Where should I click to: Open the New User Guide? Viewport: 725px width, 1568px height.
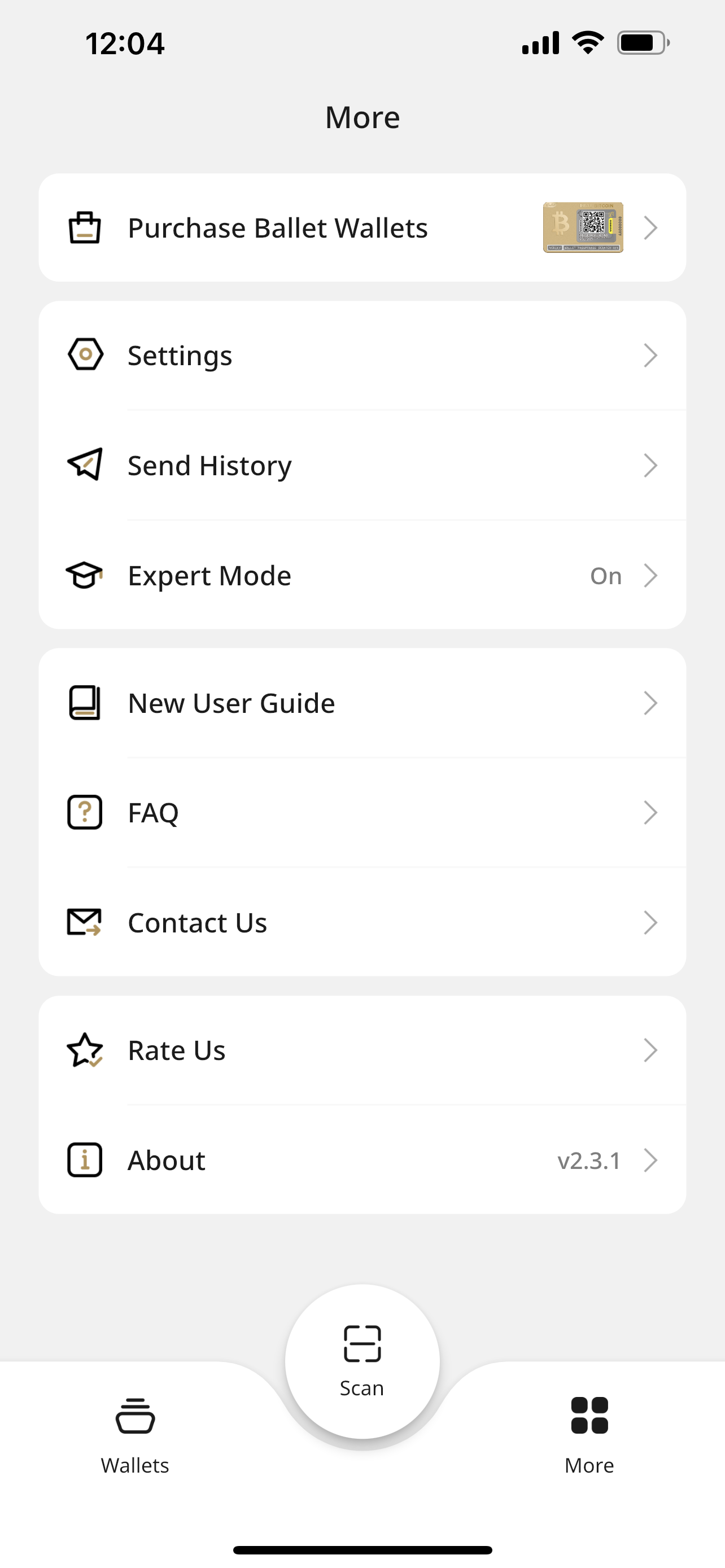click(x=361, y=703)
